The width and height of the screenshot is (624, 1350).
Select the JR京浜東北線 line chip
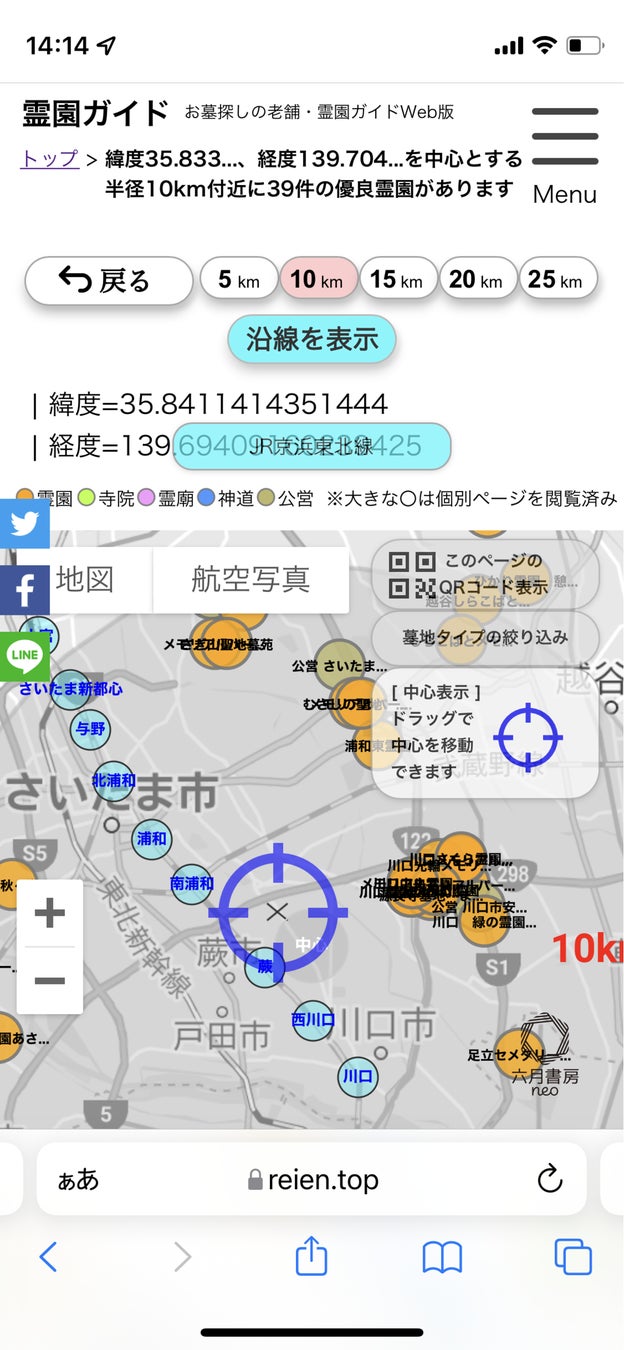pos(312,446)
